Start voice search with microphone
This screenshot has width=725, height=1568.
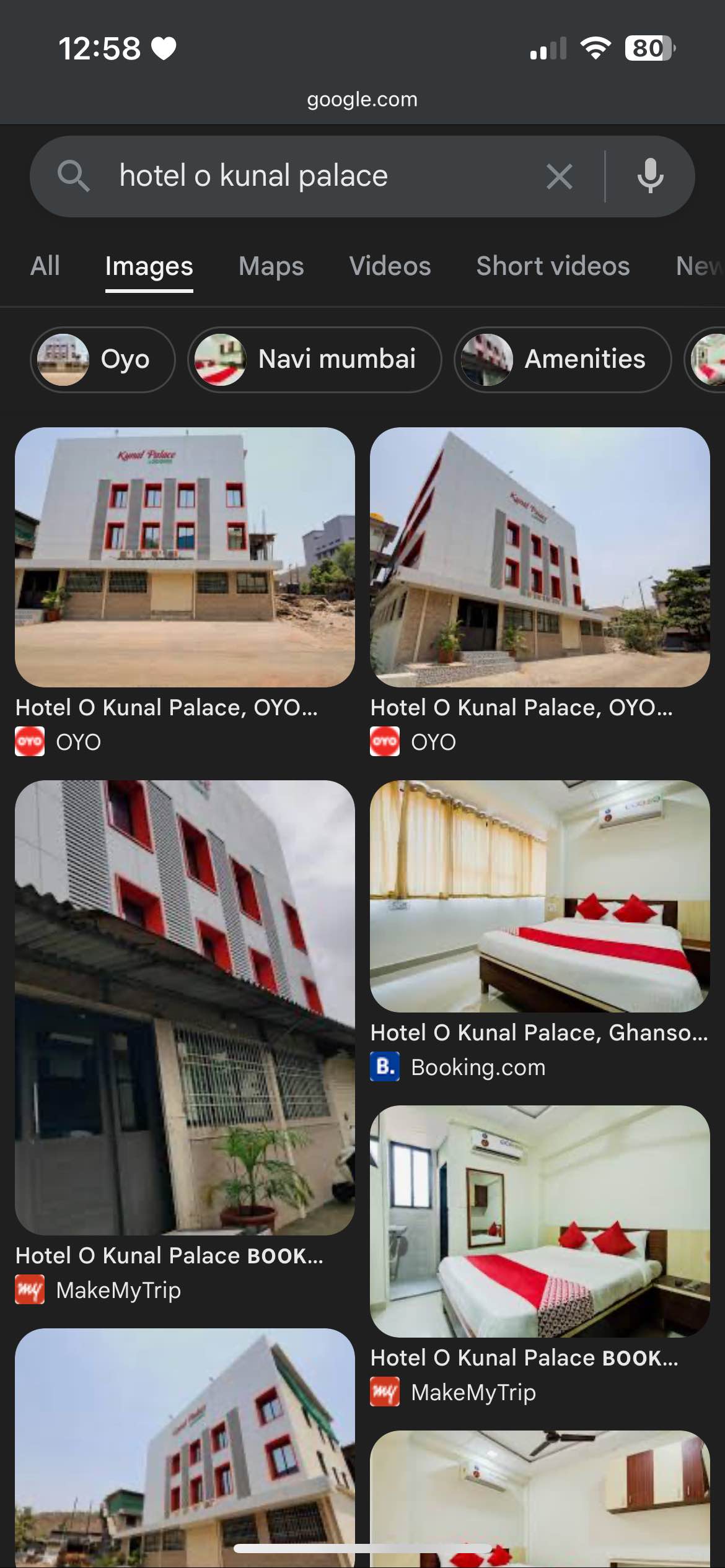(650, 176)
